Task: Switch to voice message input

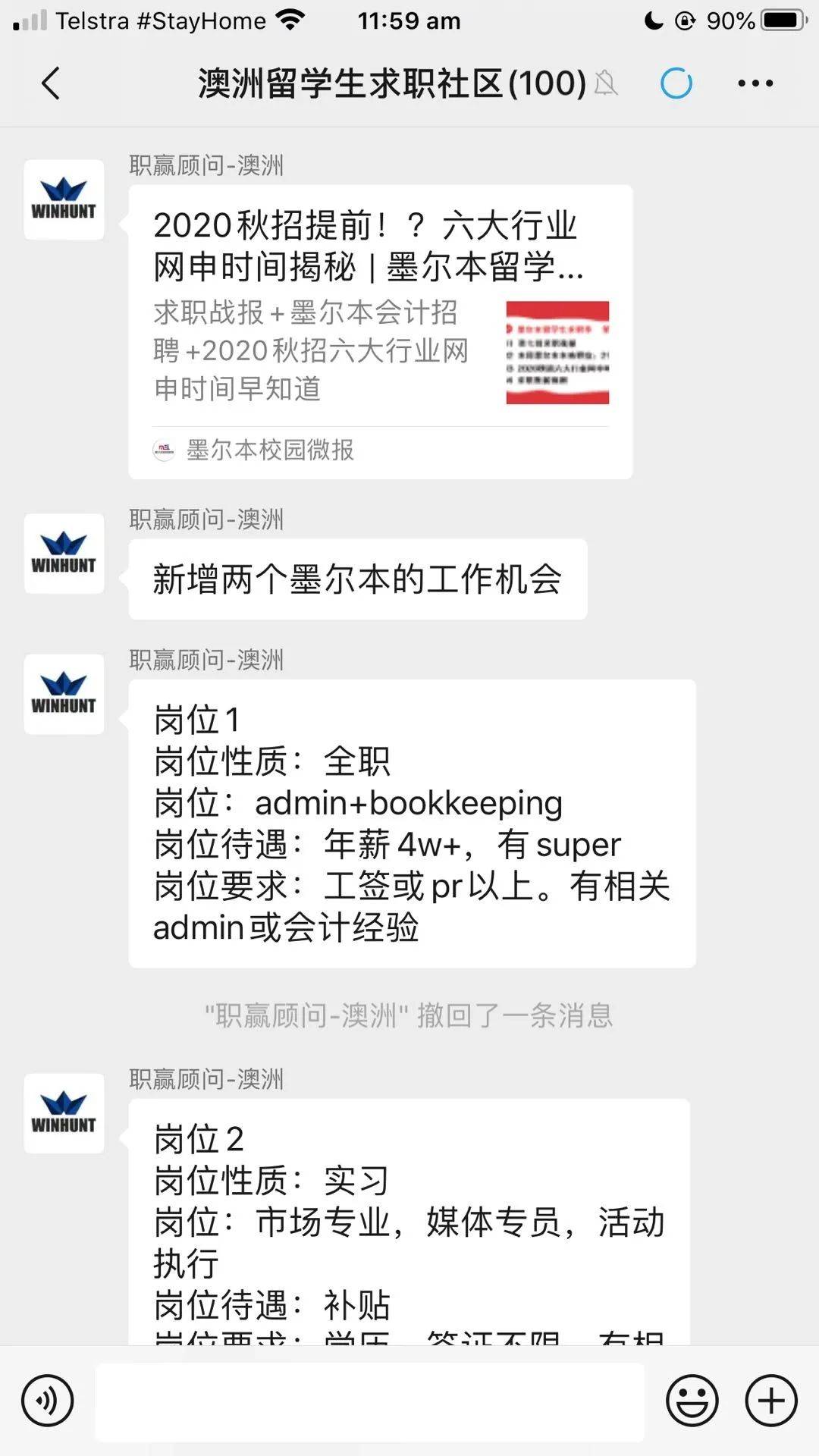Action: coord(48,1401)
